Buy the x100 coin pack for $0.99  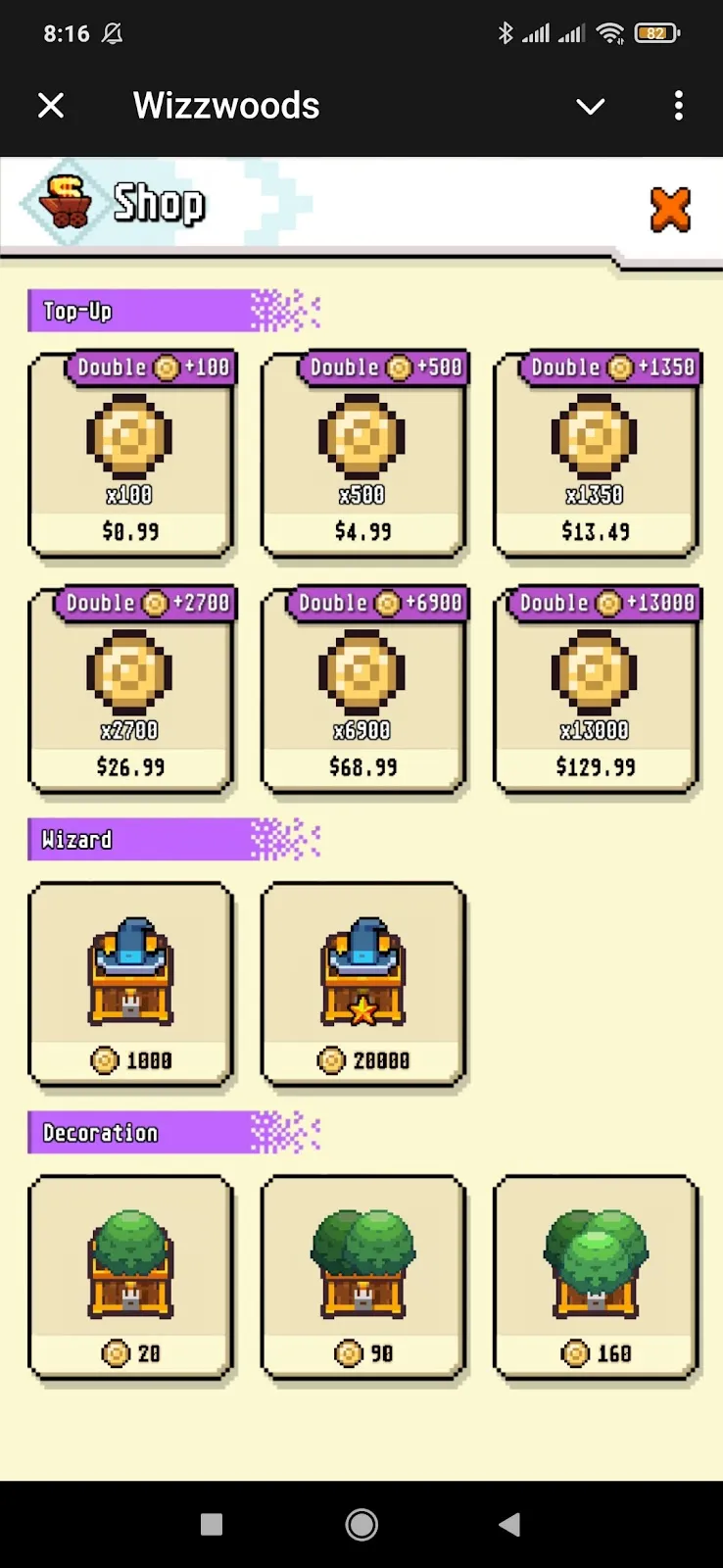point(131,456)
